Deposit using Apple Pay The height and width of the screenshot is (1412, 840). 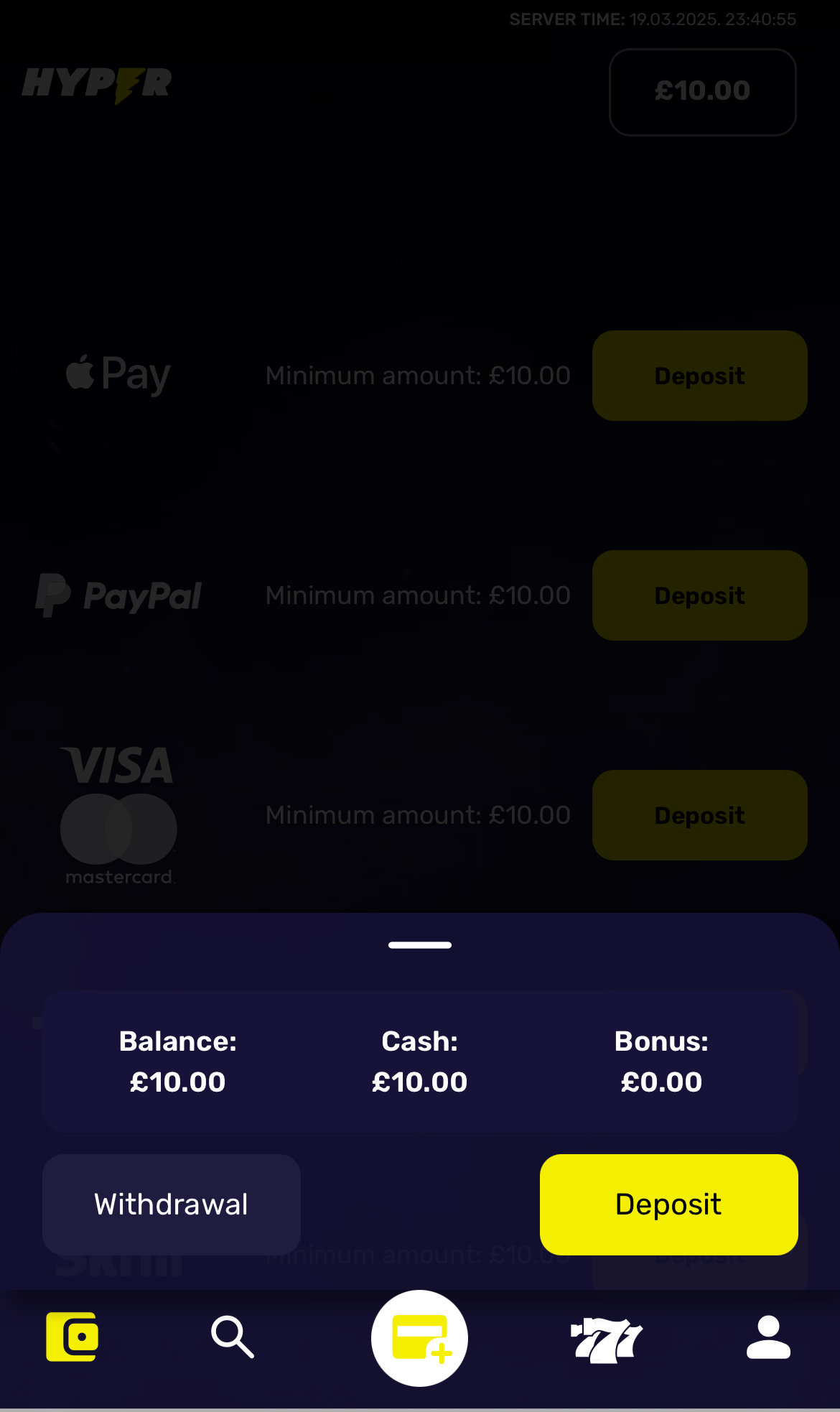point(699,376)
